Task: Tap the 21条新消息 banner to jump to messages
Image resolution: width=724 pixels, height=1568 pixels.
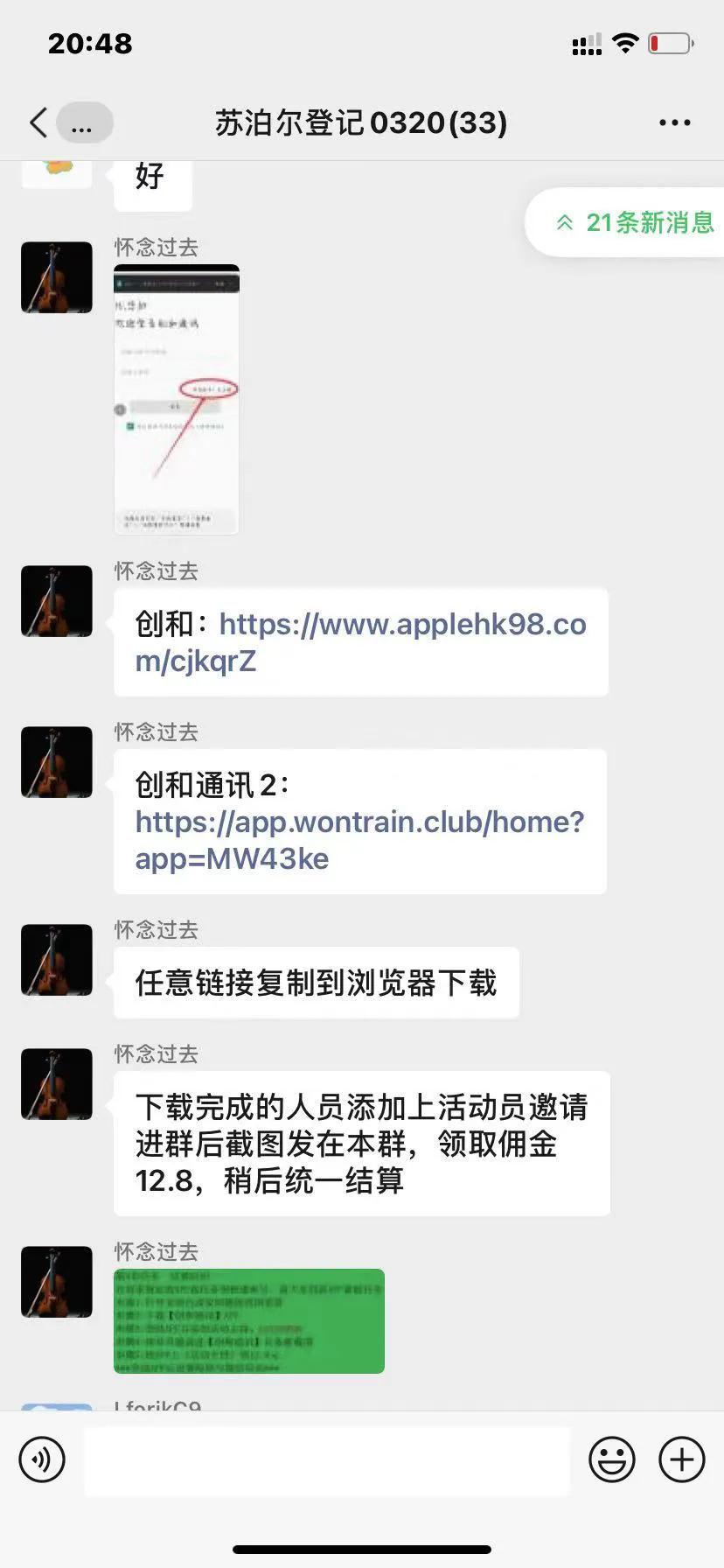Action: pos(638,223)
